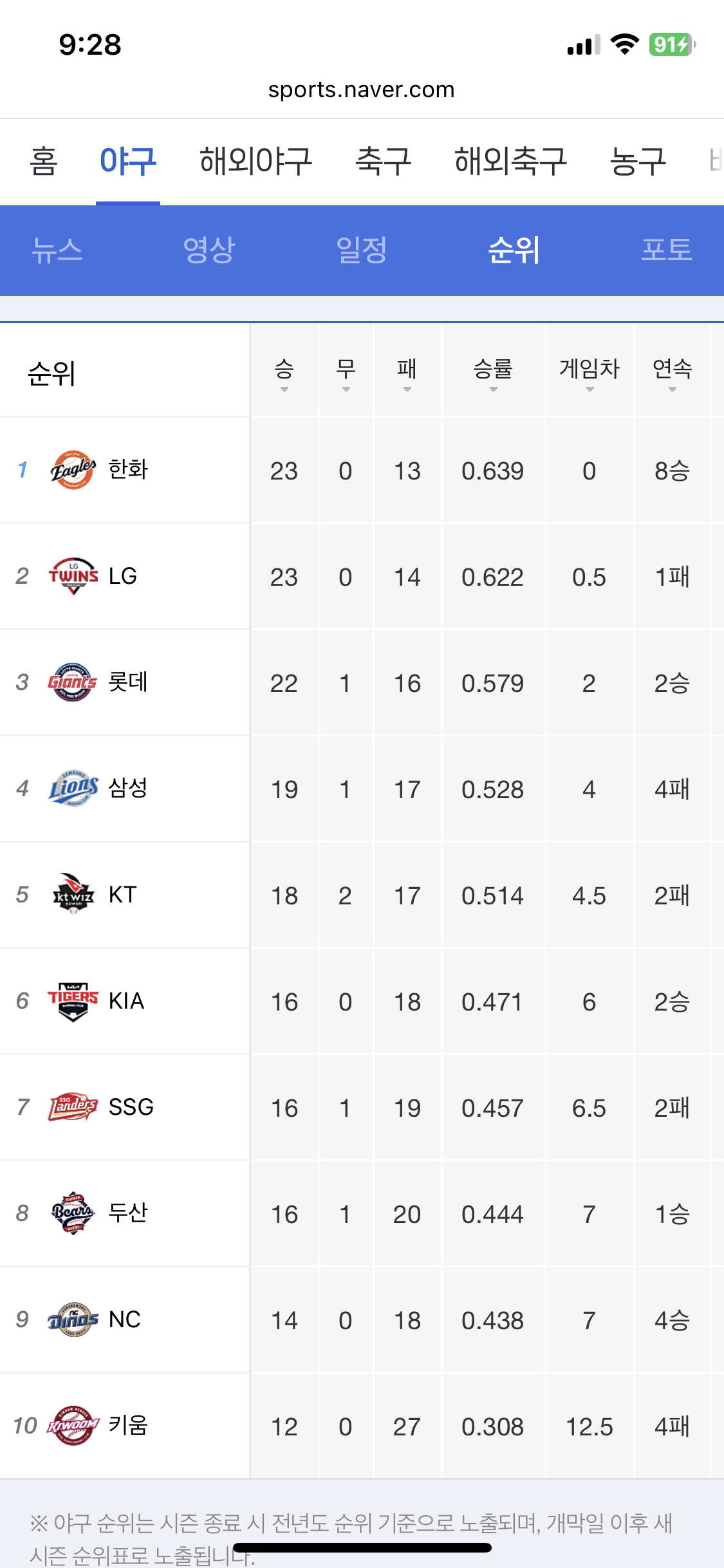This screenshot has height=1568, width=724.
Task: Sort teams by 승률 column
Action: [x=493, y=373]
